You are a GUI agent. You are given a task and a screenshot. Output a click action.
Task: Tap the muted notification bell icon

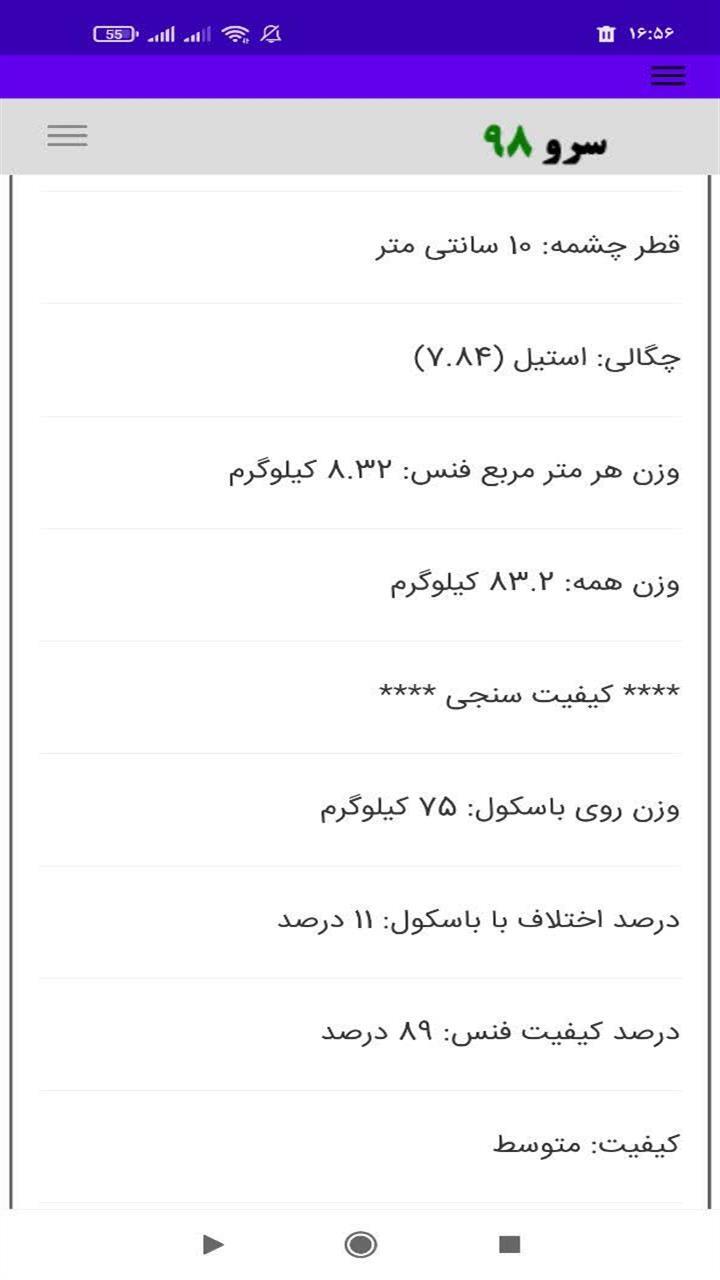[x=268, y=33]
